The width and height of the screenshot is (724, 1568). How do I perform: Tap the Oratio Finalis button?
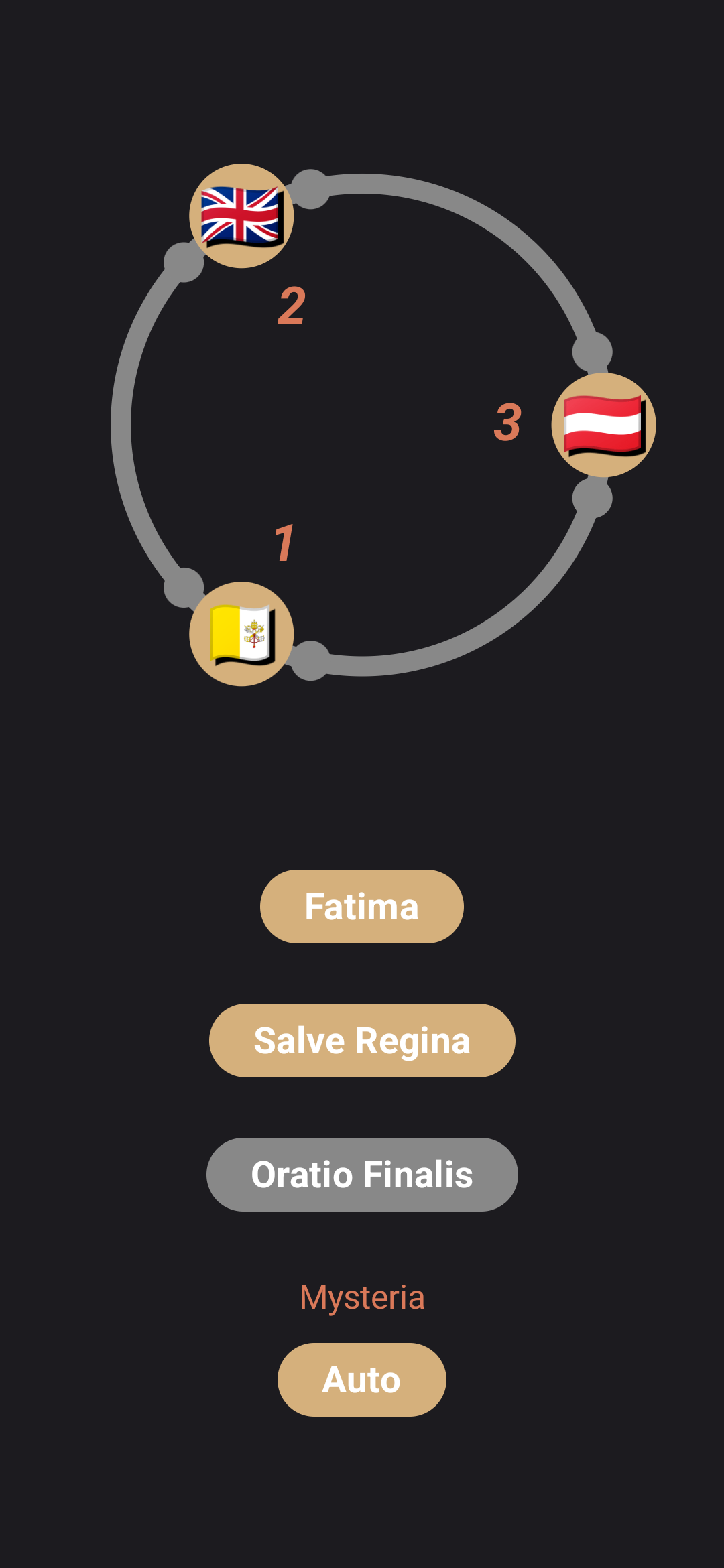pos(362,1175)
